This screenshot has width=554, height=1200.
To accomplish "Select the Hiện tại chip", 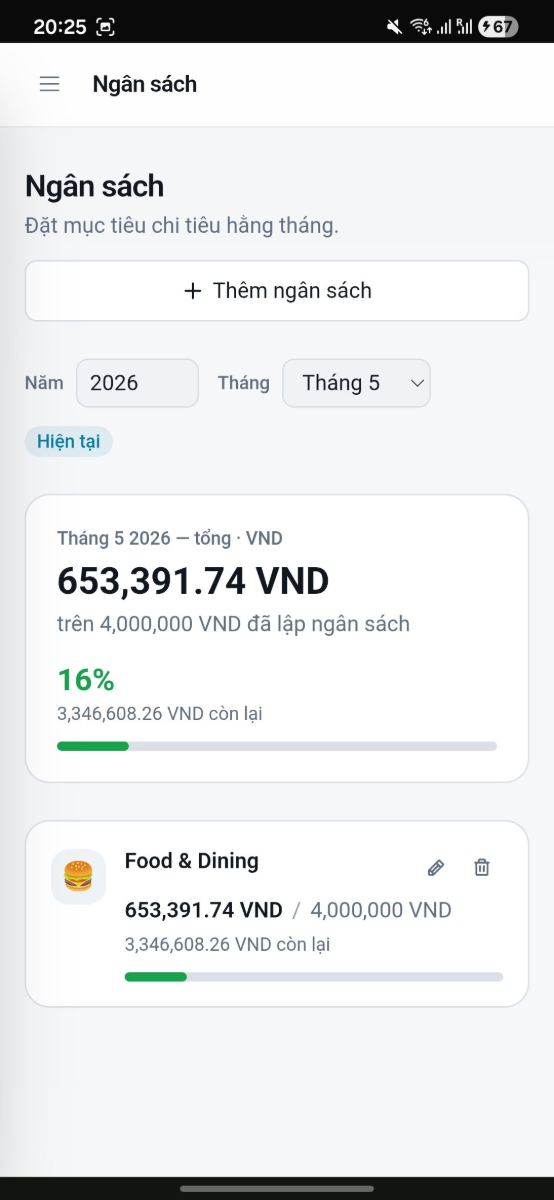I will 69,441.
